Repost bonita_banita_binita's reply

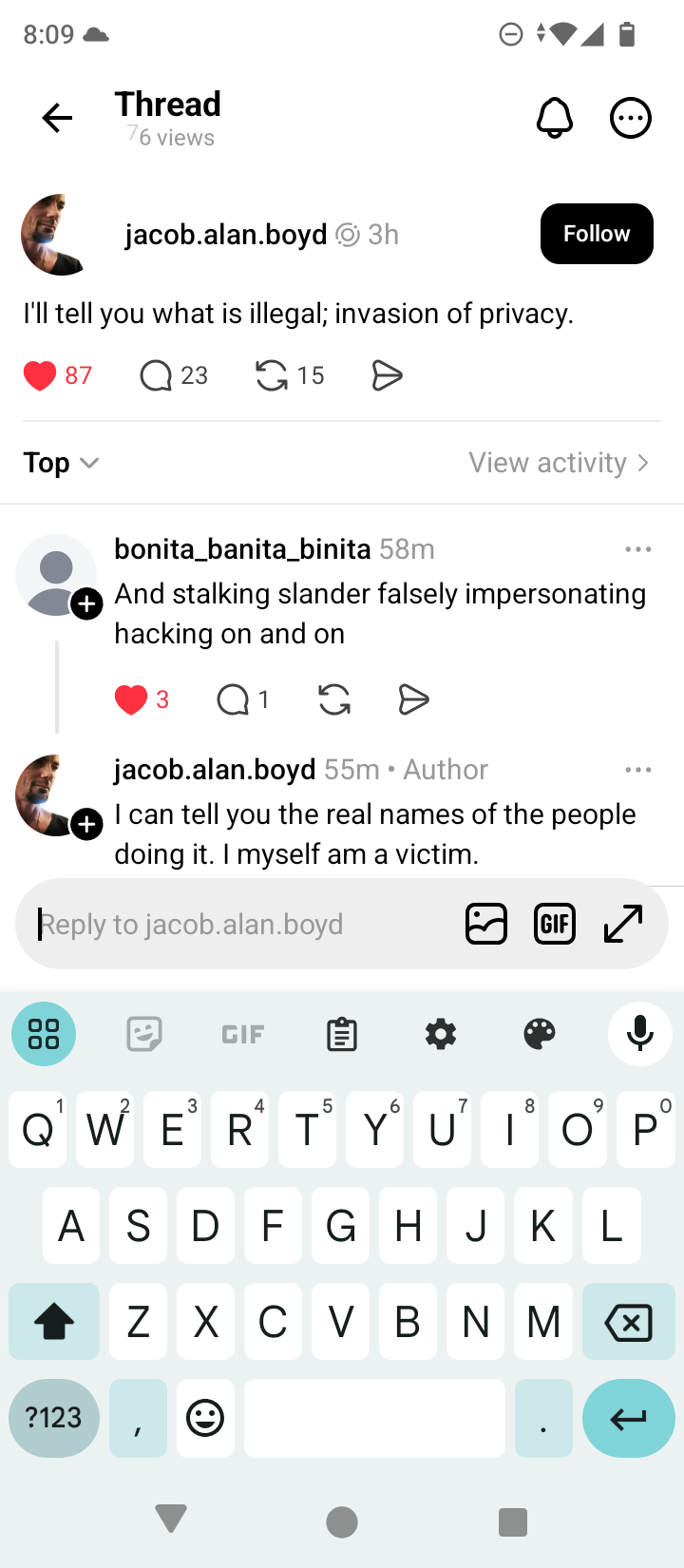334,700
